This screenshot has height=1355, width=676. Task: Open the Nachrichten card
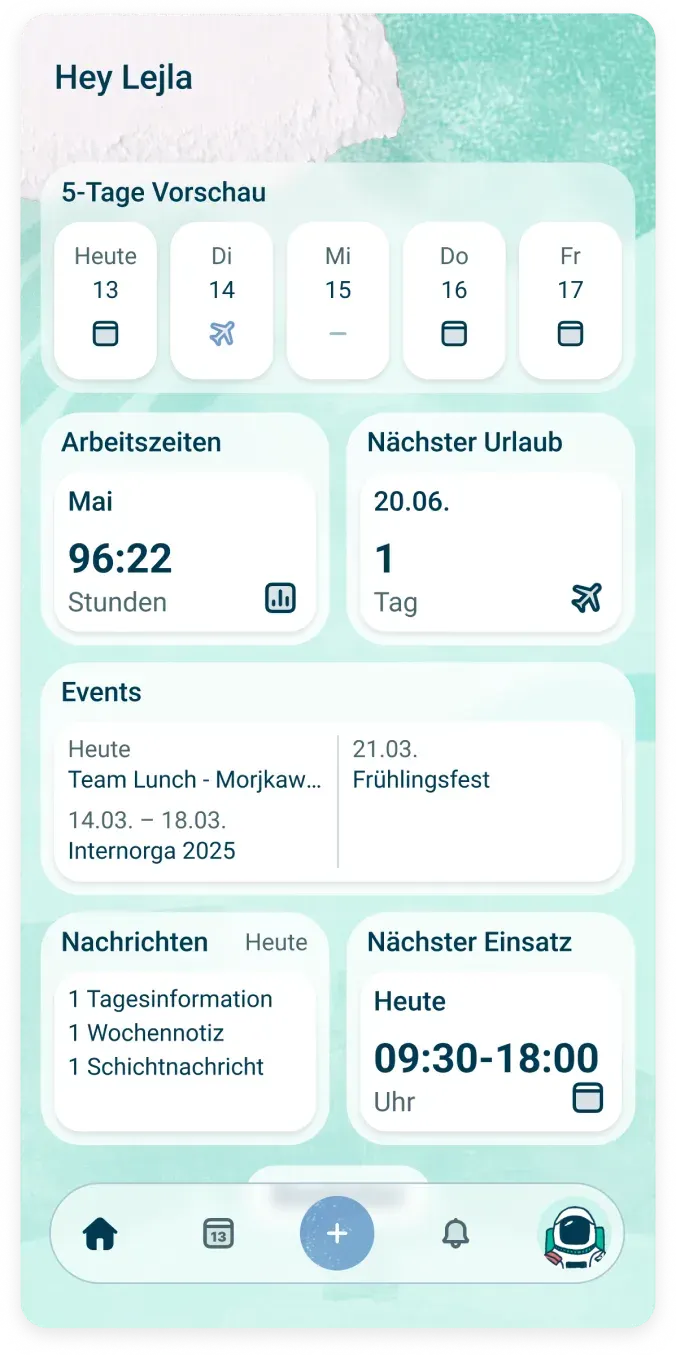[185, 1050]
